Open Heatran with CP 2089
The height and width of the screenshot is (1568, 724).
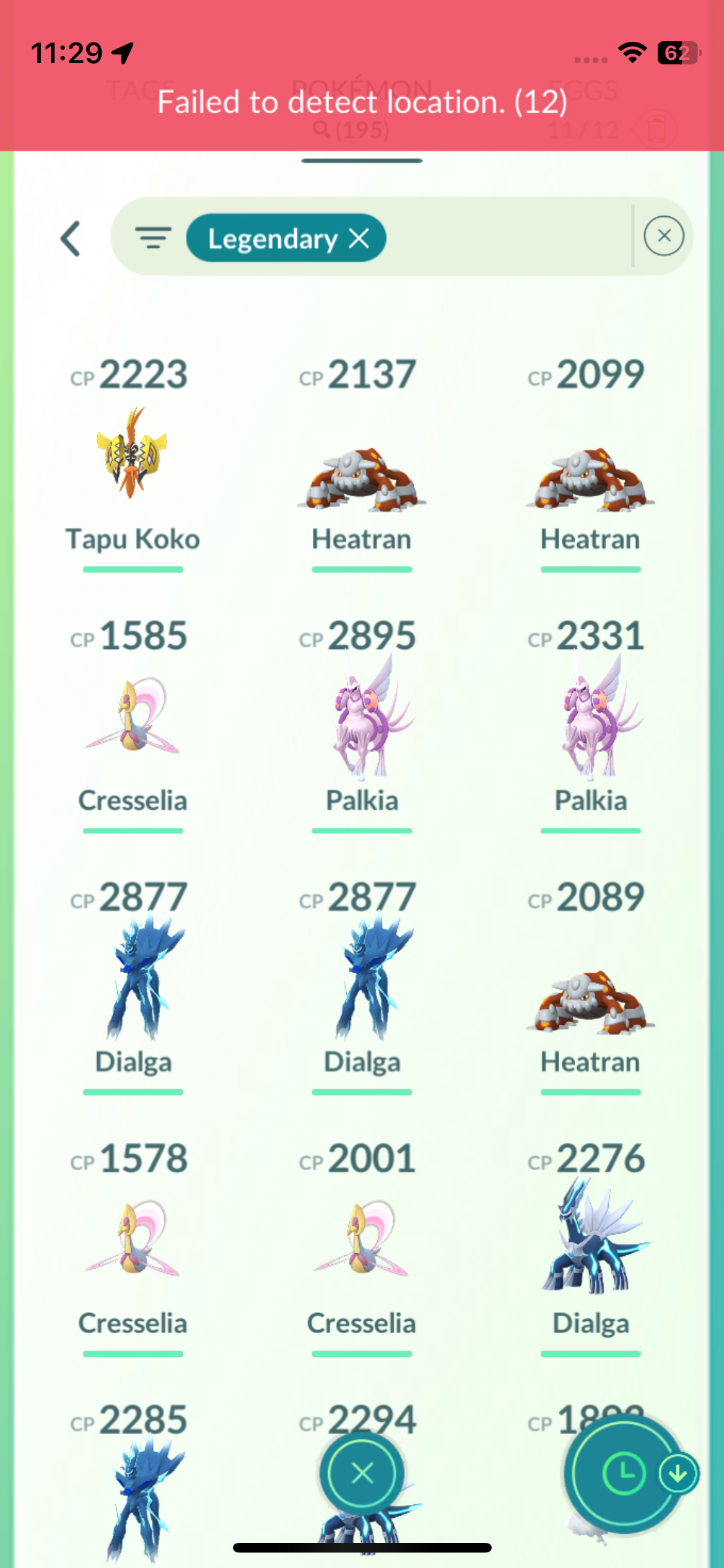tap(590, 1001)
